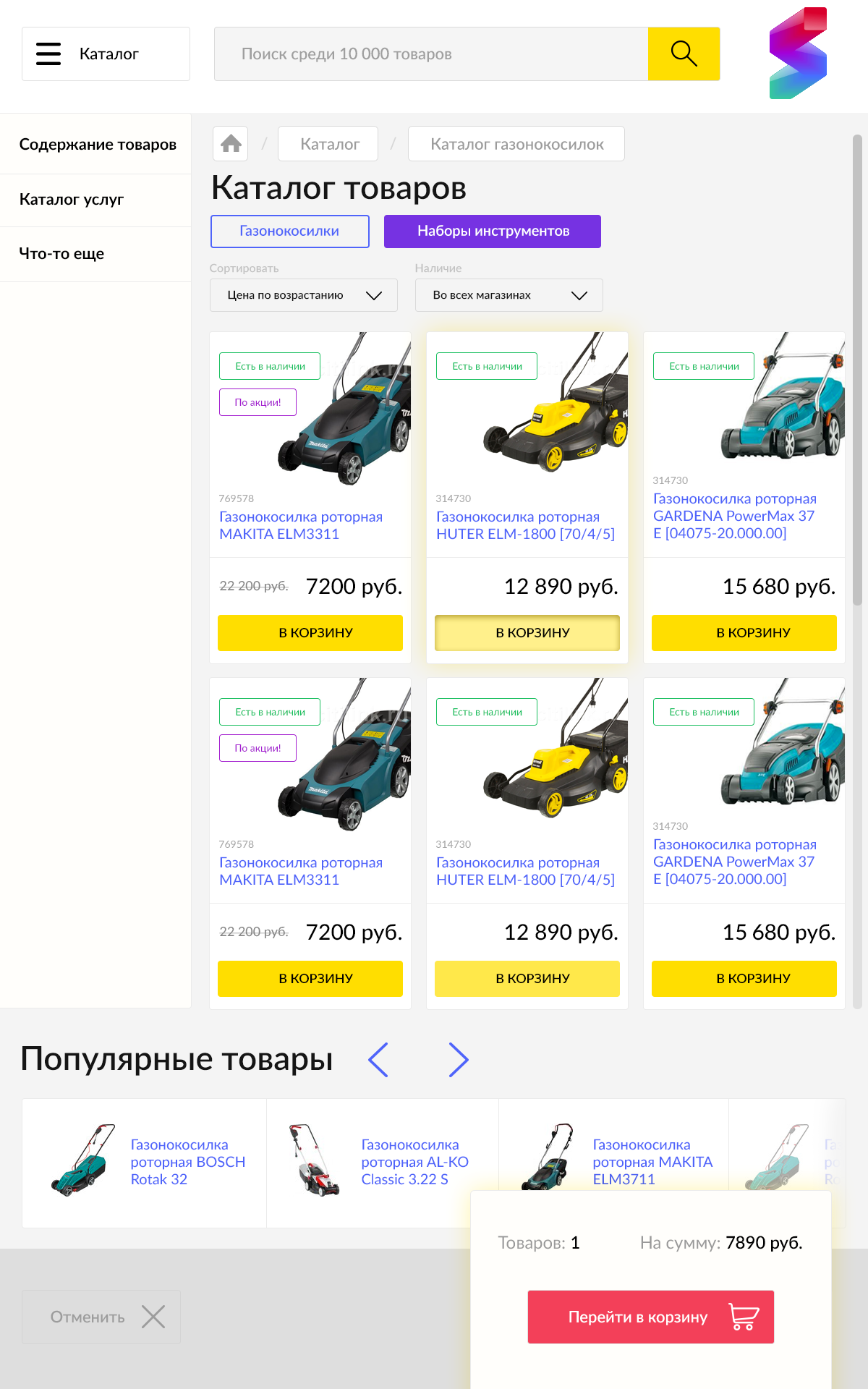868x1389 pixels.
Task: Show previous popular products with the left arrow
Action: click(378, 1060)
